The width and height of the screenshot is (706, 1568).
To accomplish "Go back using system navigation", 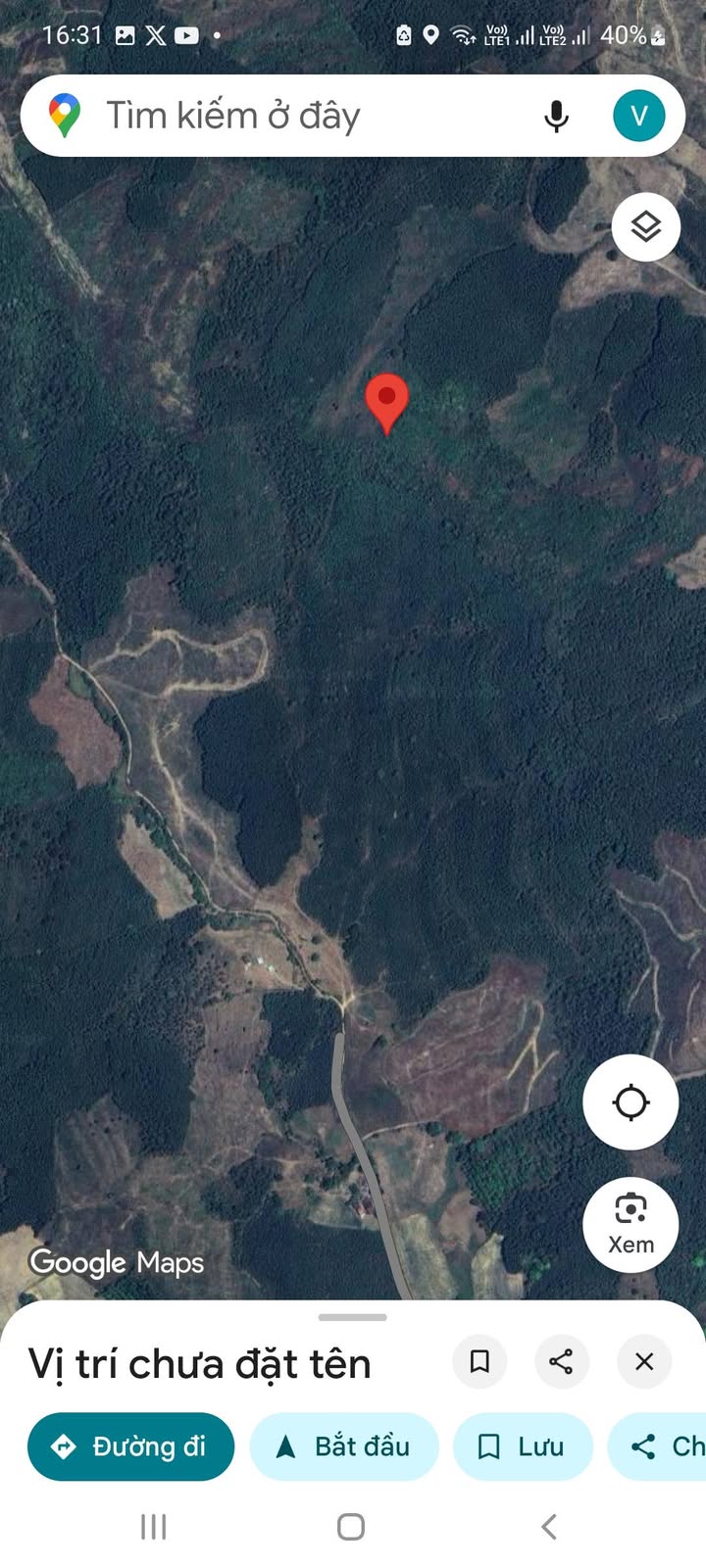I will coord(549,1526).
